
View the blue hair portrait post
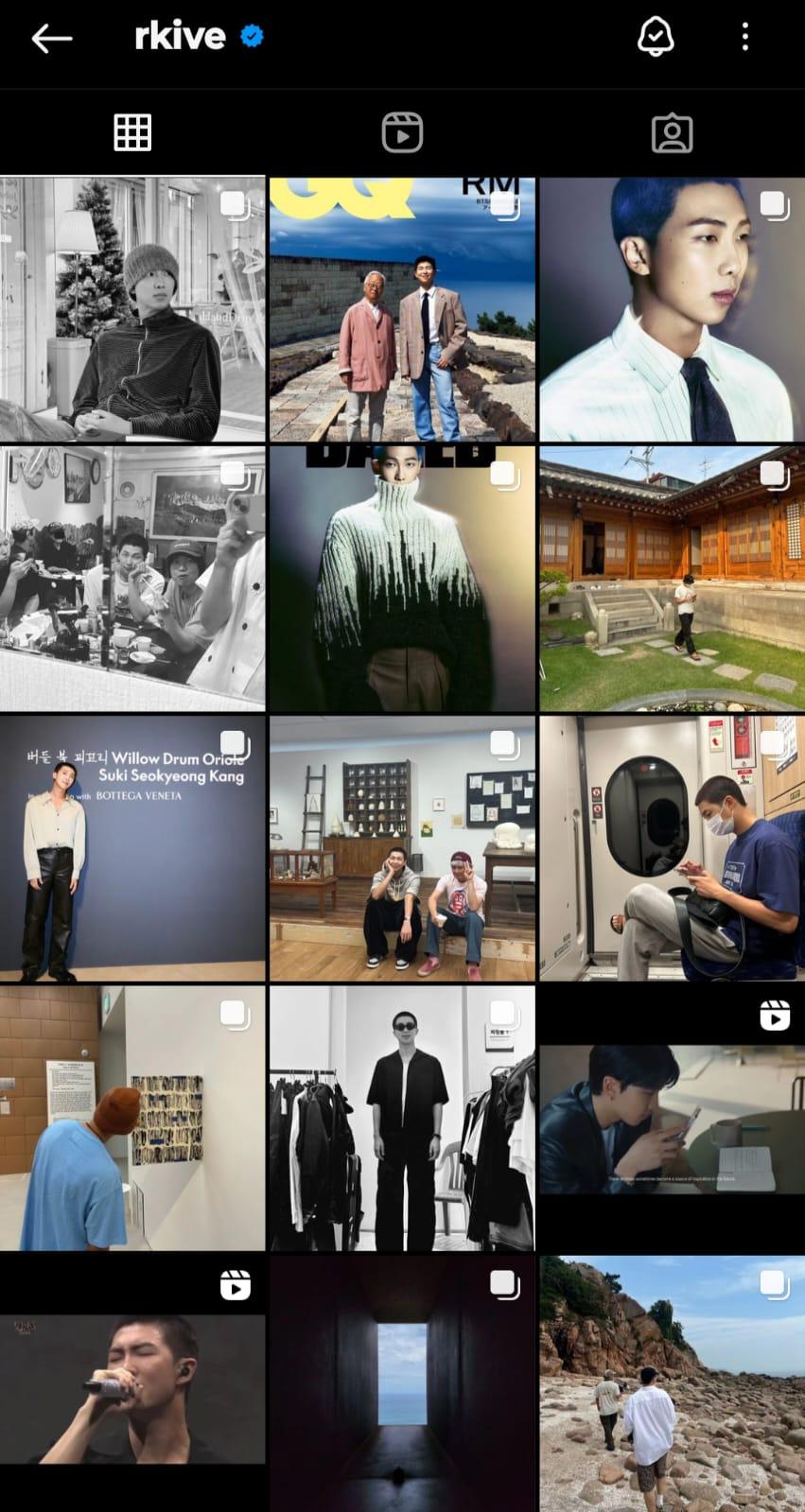tap(672, 309)
